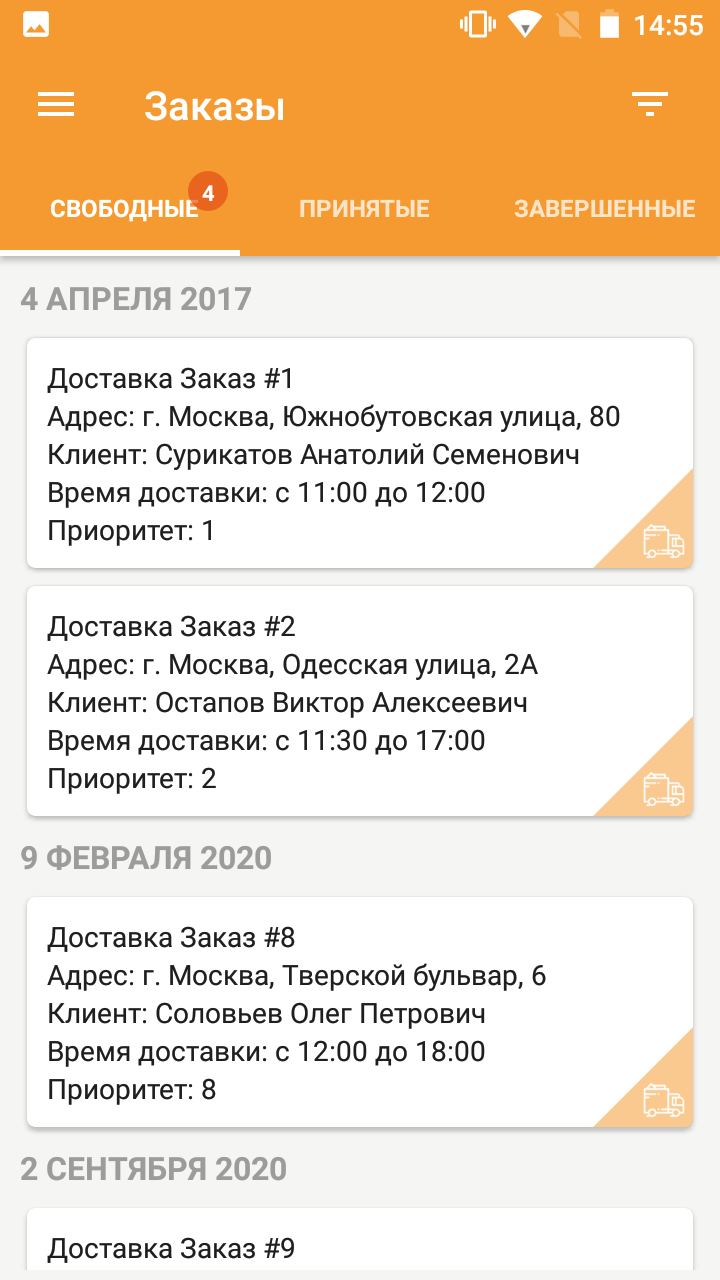Viewport: 720px width, 1280px height.
Task: Open the orders filter icon
Action: [x=650, y=104]
